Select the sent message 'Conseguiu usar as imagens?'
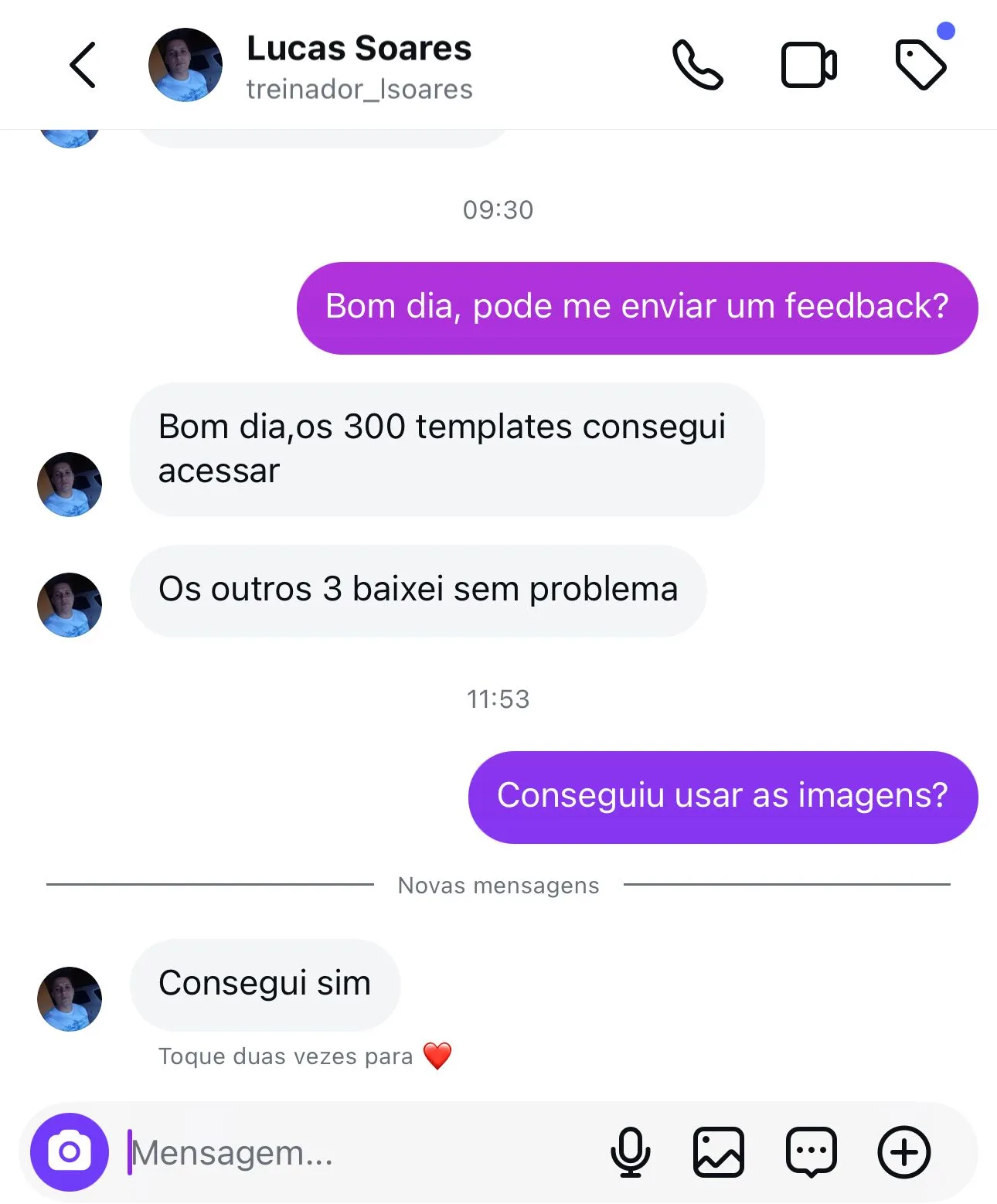The width and height of the screenshot is (997, 1204). [x=722, y=797]
